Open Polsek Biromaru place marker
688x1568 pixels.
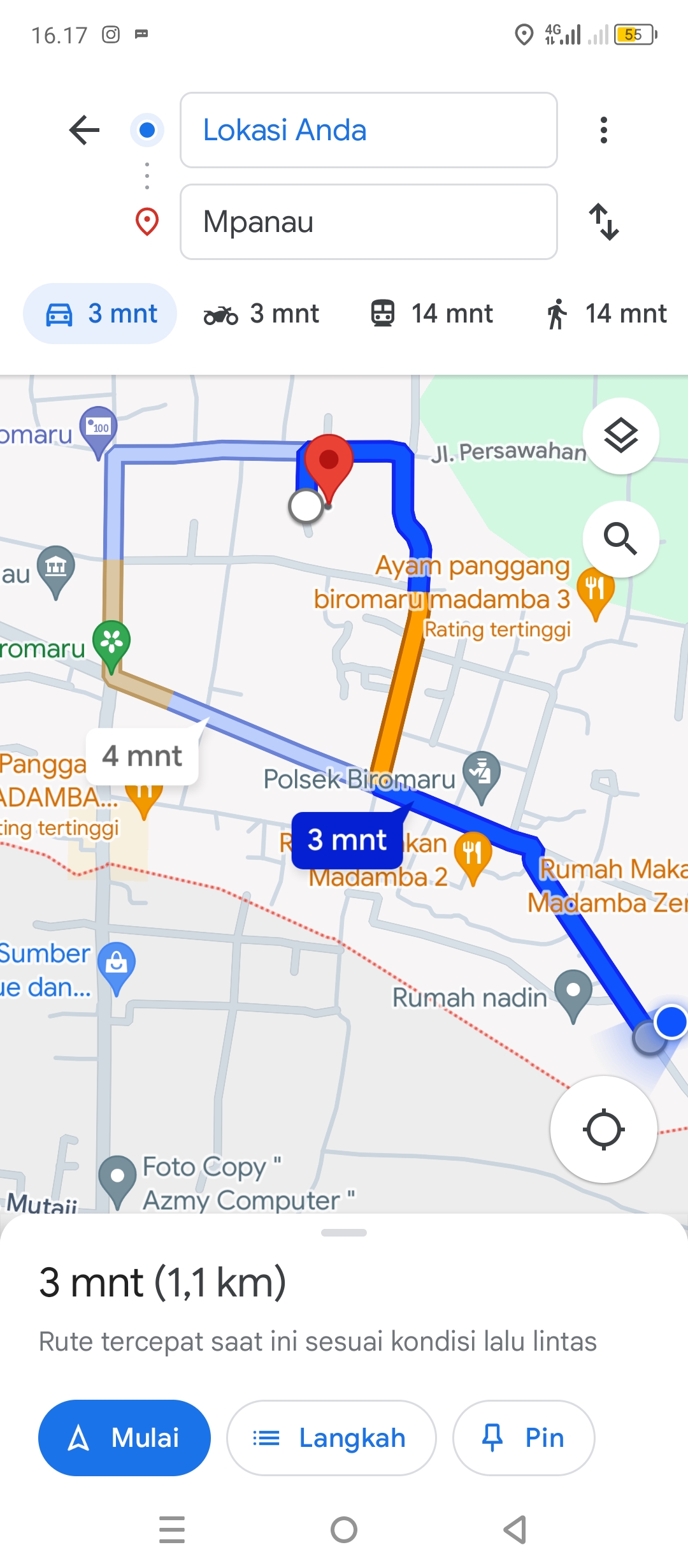pyautogui.click(x=481, y=774)
